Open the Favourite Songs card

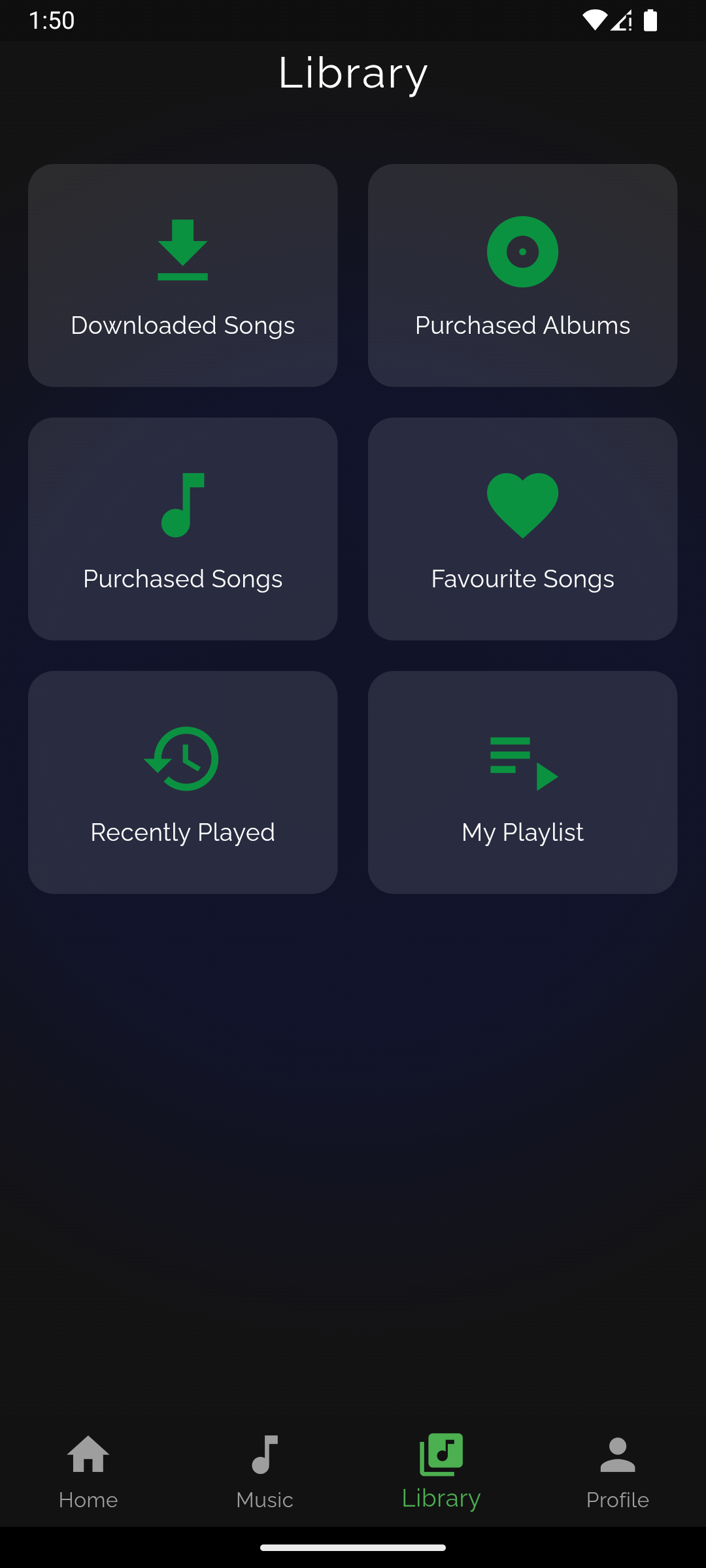pyautogui.click(x=522, y=528)
